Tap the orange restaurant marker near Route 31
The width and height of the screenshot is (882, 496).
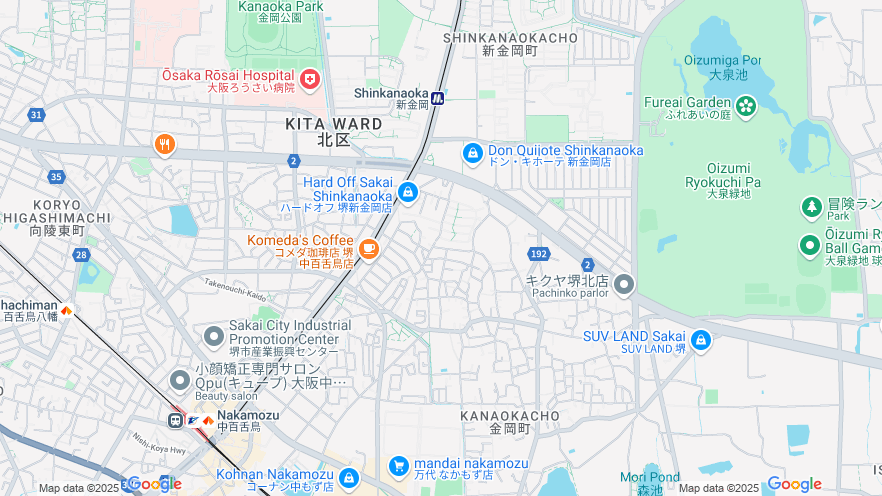[x=165, y=145]
